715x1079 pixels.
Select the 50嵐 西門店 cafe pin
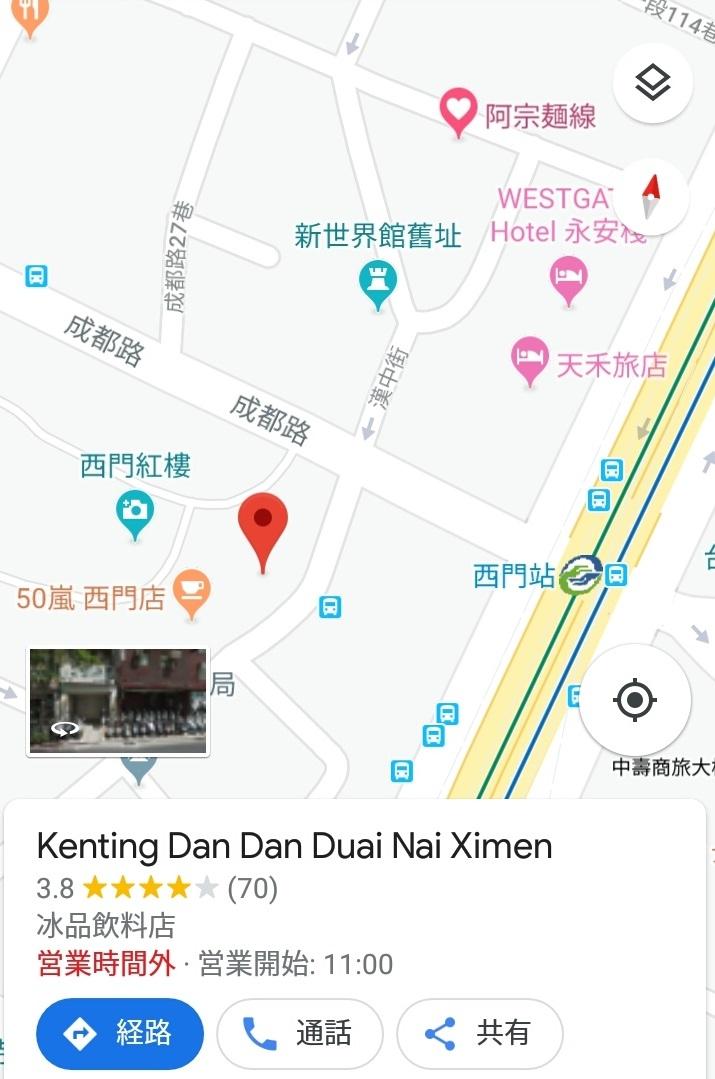pyautogui.click(x=192, y=594)
